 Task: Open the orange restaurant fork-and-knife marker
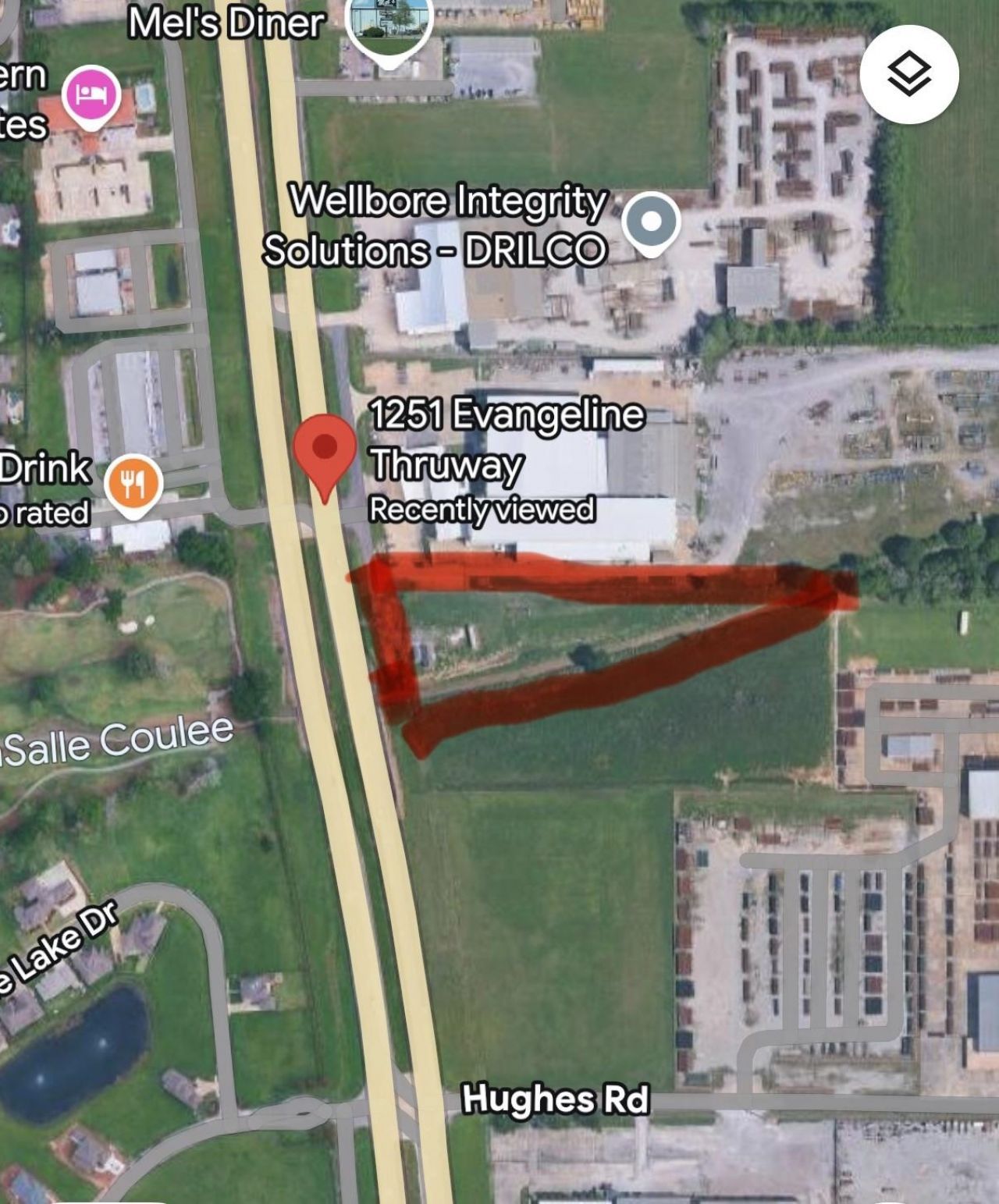point(134,485)
